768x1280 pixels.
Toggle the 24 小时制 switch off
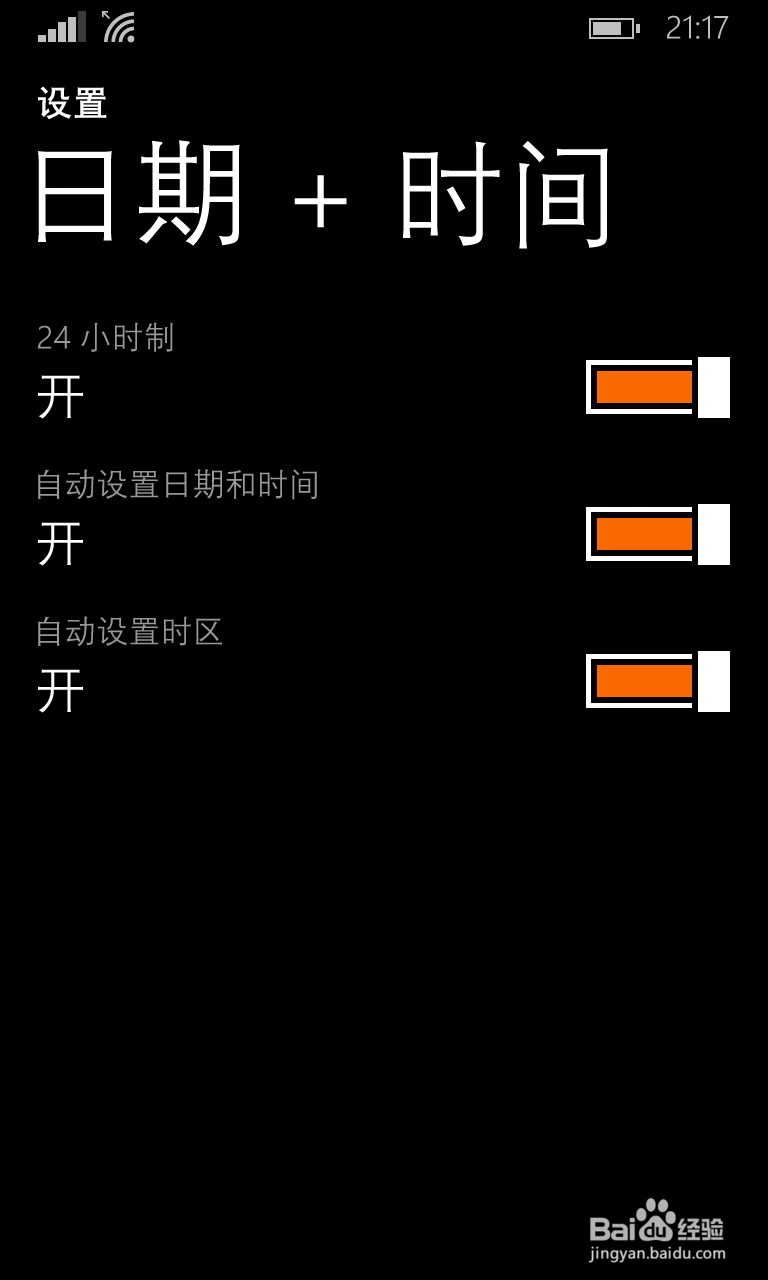pyautogui.click(x=655, y=387)
